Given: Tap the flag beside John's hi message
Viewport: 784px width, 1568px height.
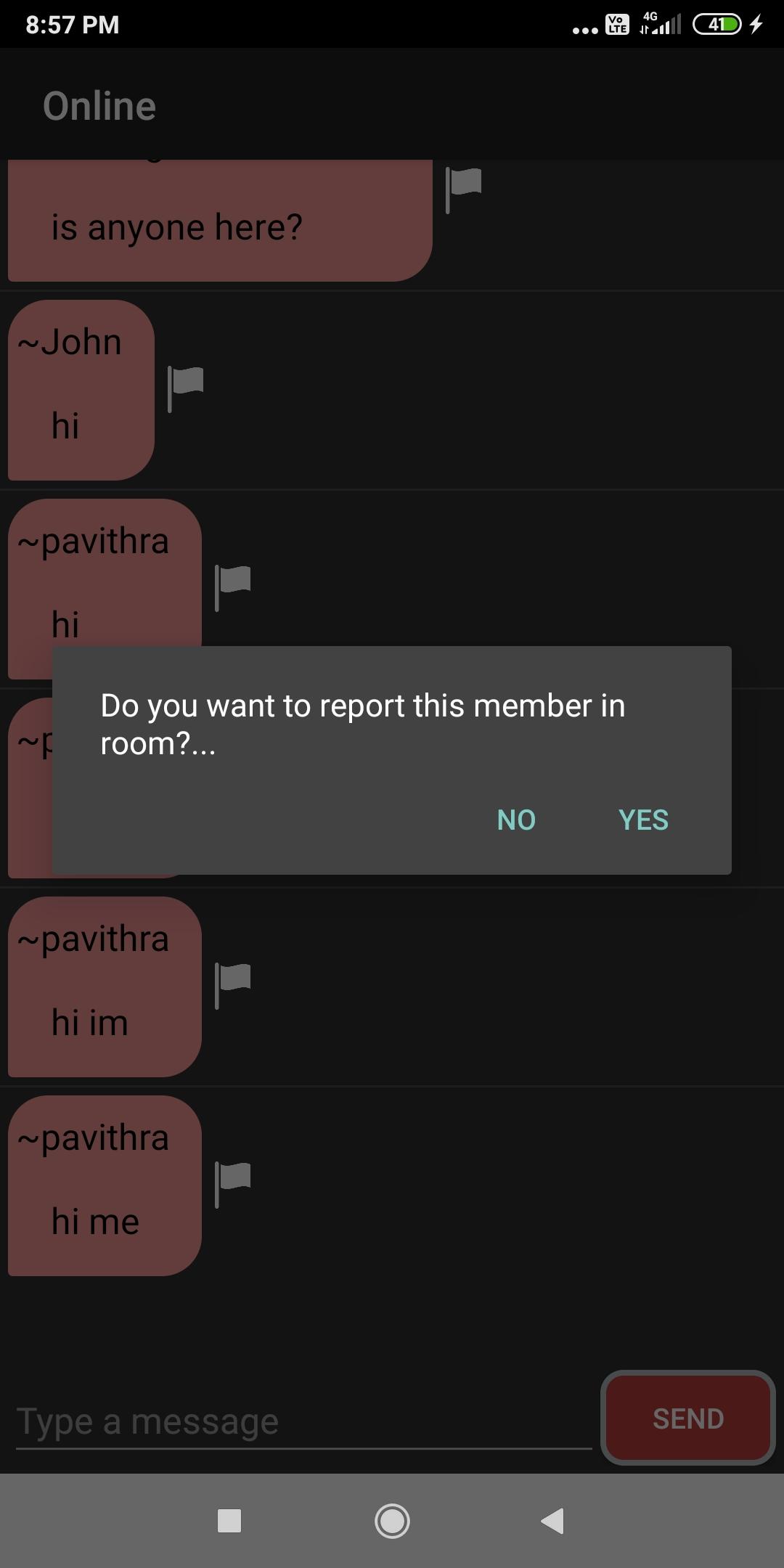Looking at the screenshot, I should 186,389.
